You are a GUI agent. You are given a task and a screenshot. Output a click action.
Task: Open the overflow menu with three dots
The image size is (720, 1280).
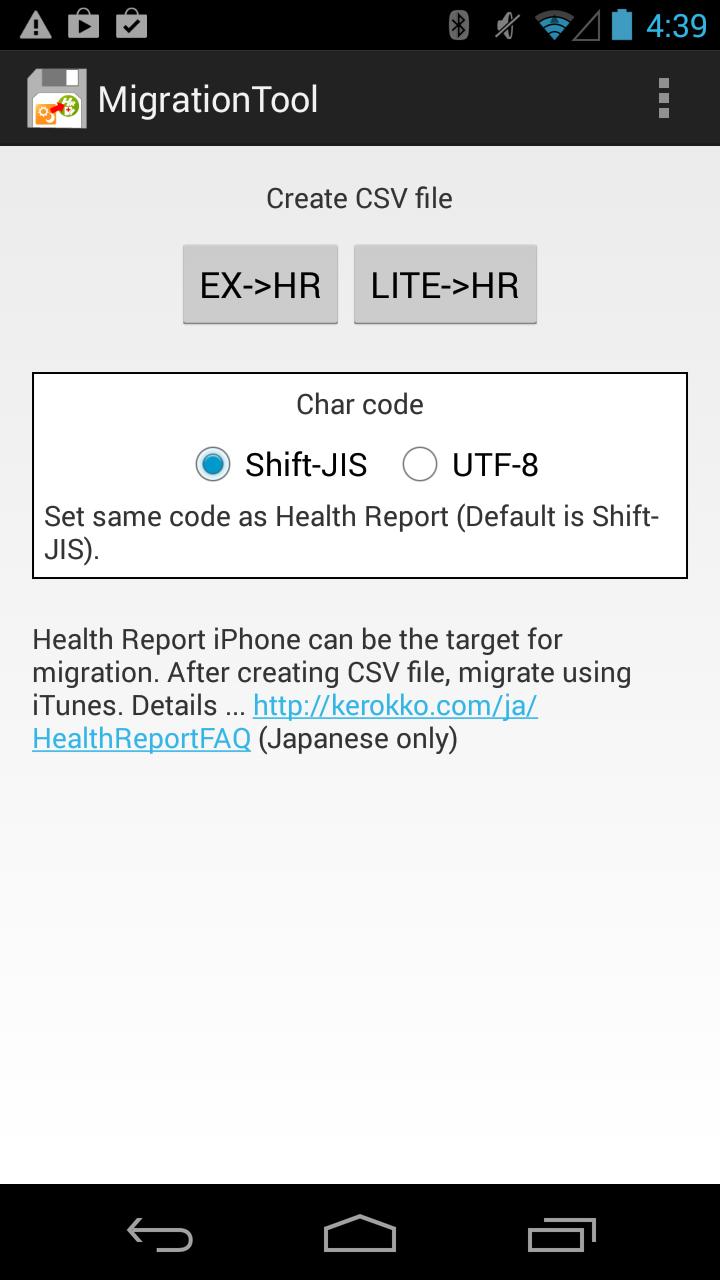pyautogui.click(x=663, y=98)
